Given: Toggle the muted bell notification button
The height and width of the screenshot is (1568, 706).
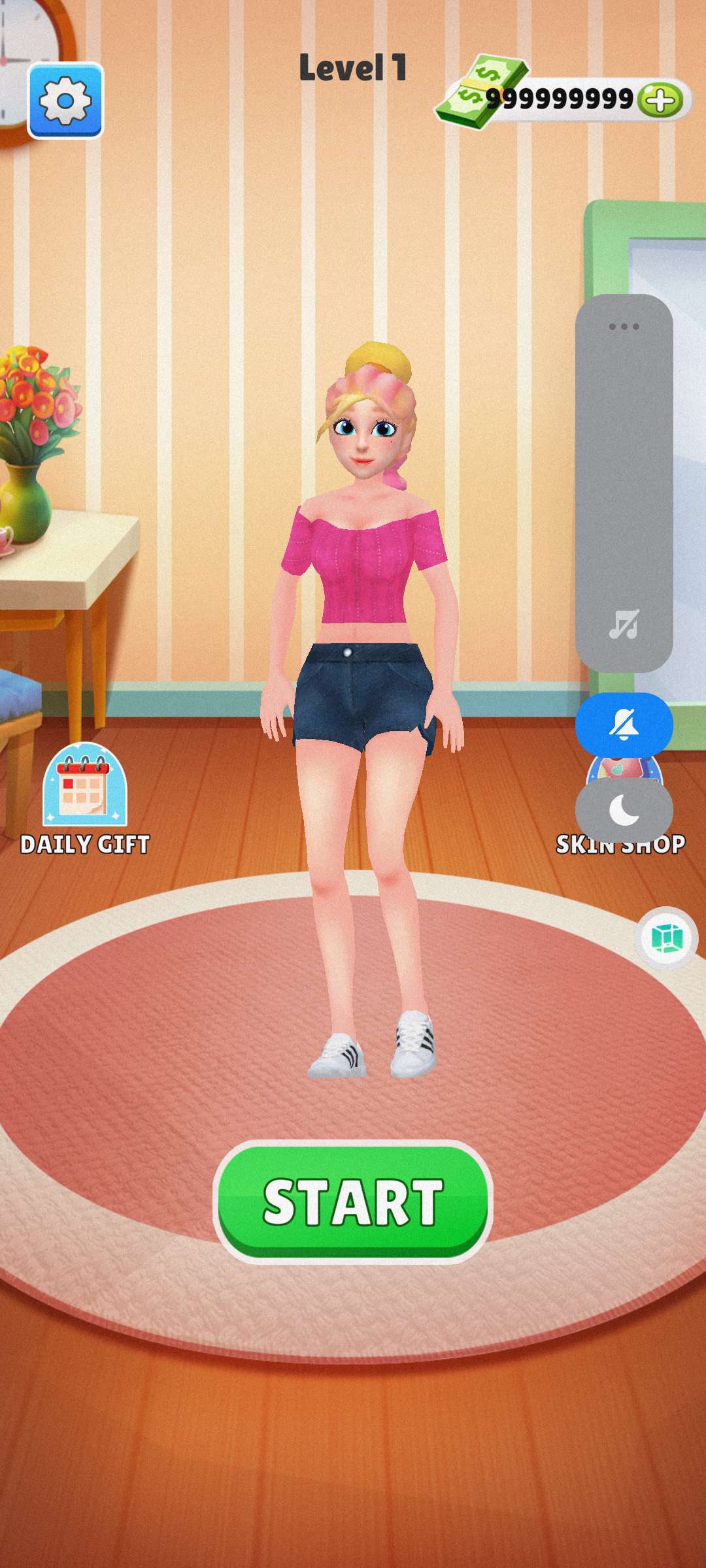Looking at the screenshot, I should 624,725.
